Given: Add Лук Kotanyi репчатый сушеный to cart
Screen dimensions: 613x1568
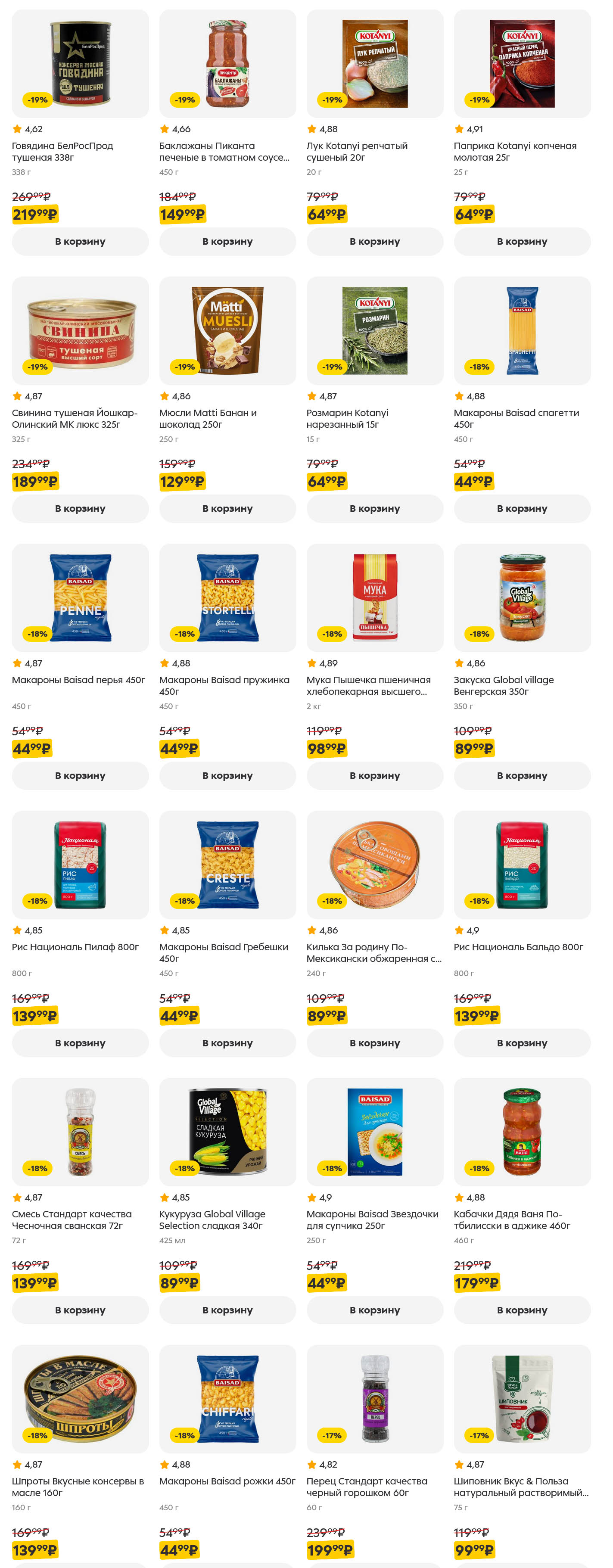Looking at the screenshot, I should [374, 241].
